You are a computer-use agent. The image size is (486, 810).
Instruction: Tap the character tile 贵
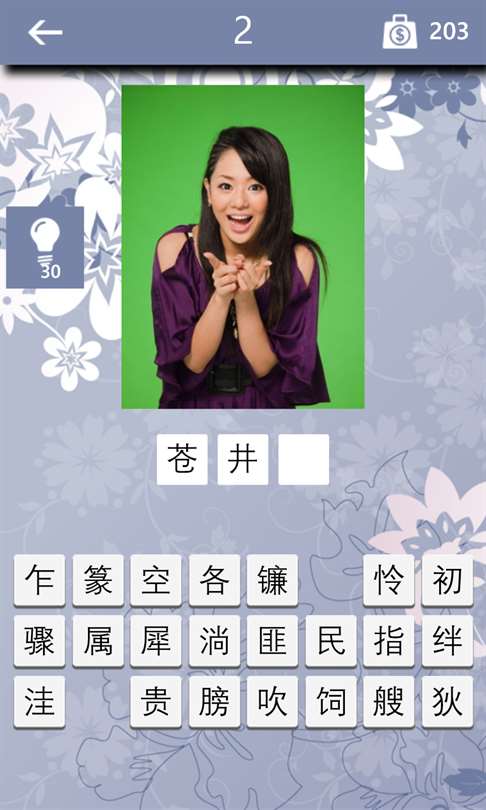(x=156, y=702)
